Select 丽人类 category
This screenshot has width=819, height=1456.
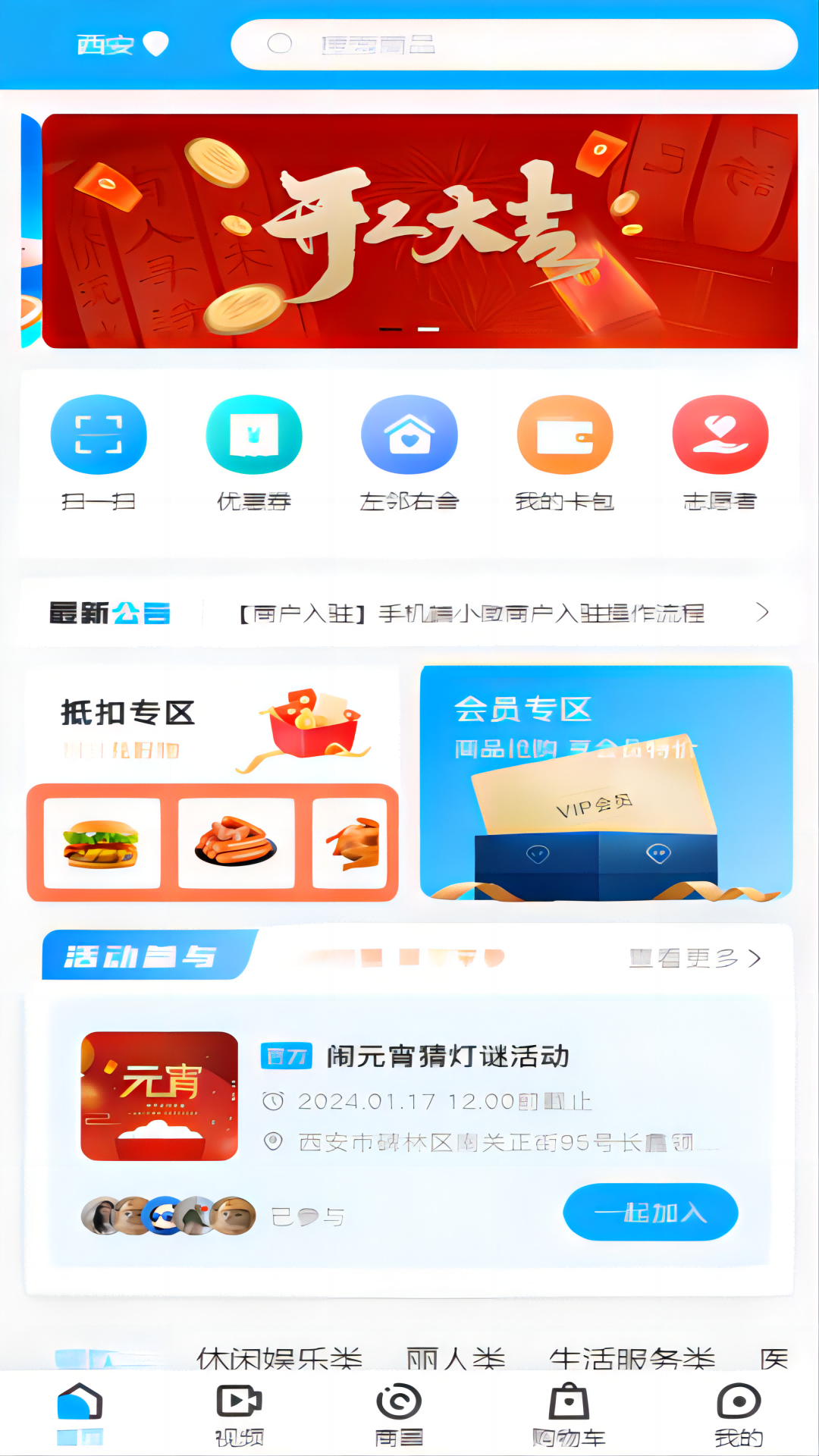coord(455,1357)
